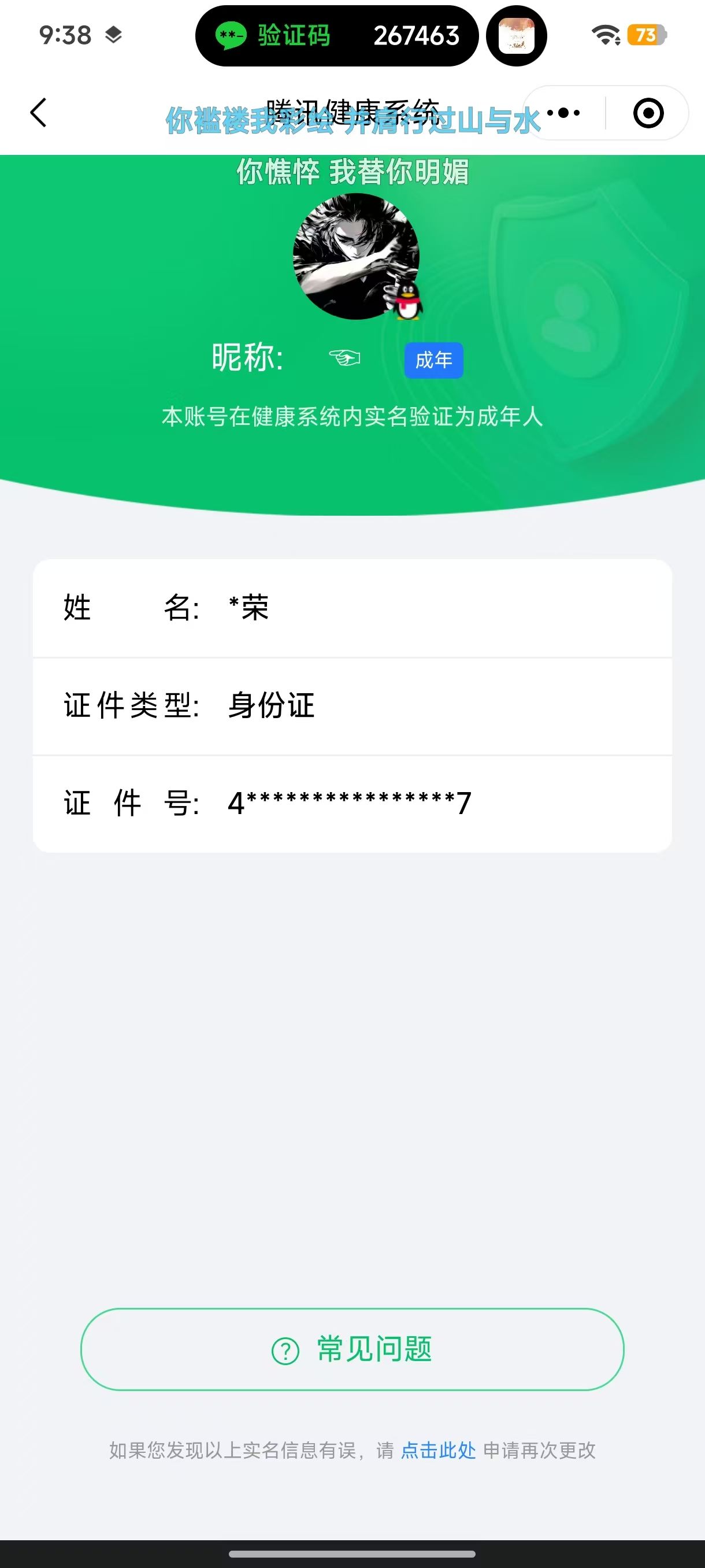This screenshot has width=705, height=1568.
Task: Tap the 姓名 row showing *荣
Action: (352, 608)
